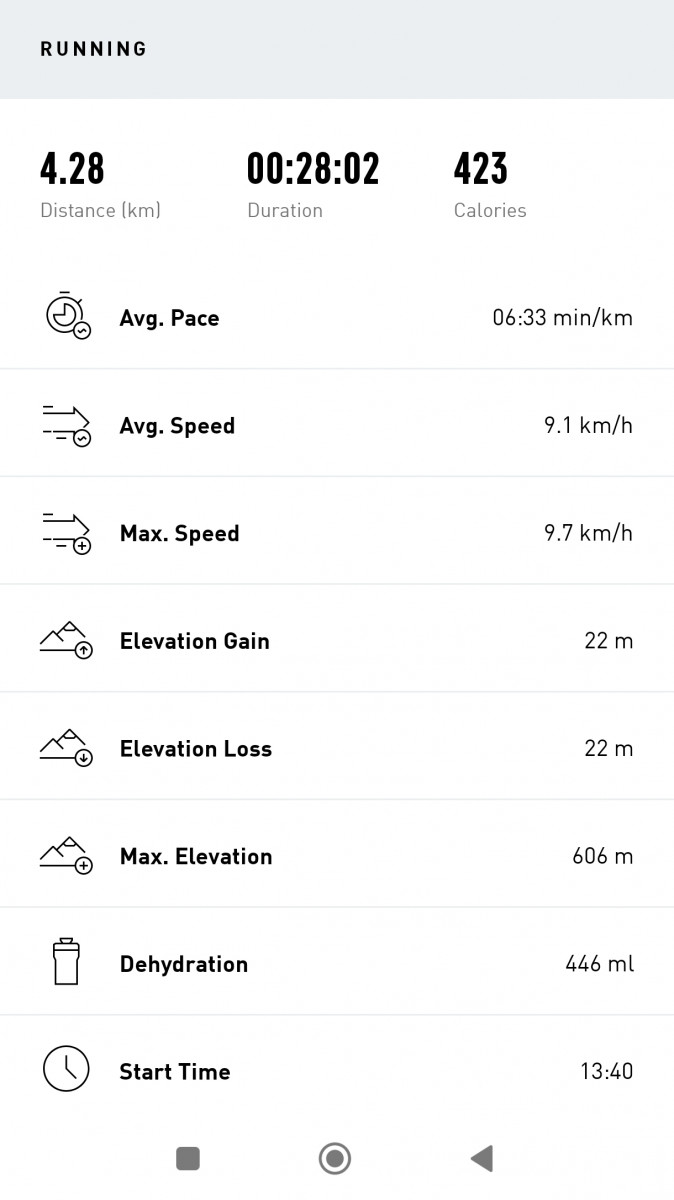
Task: Go back with the system back button
Action: [482, 1158]
